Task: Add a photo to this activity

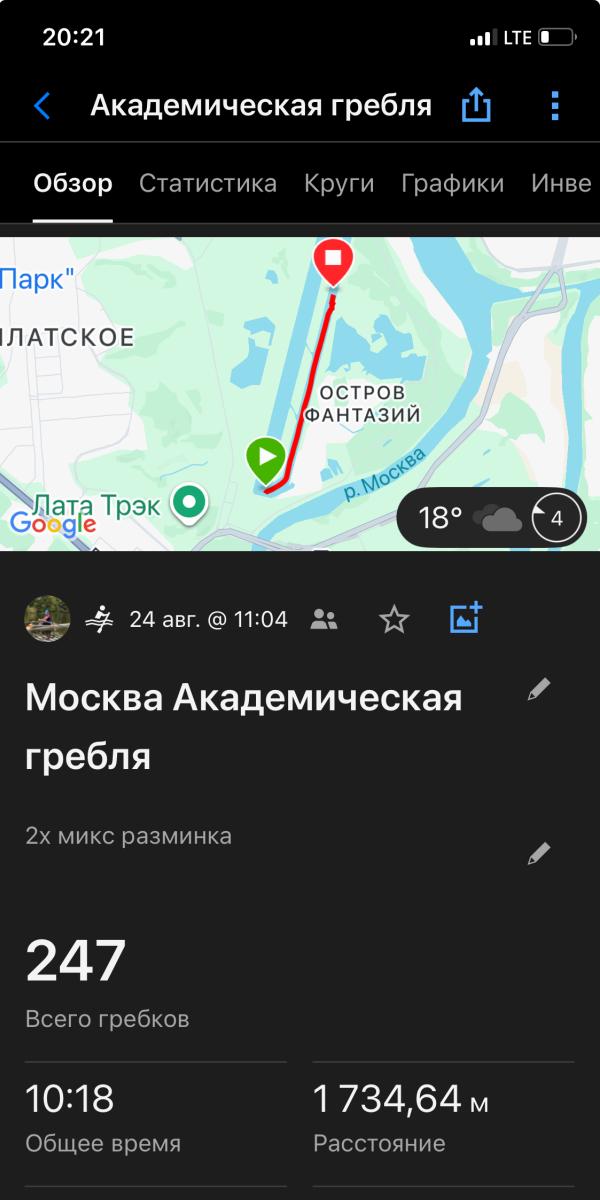Action: [466, 618]
